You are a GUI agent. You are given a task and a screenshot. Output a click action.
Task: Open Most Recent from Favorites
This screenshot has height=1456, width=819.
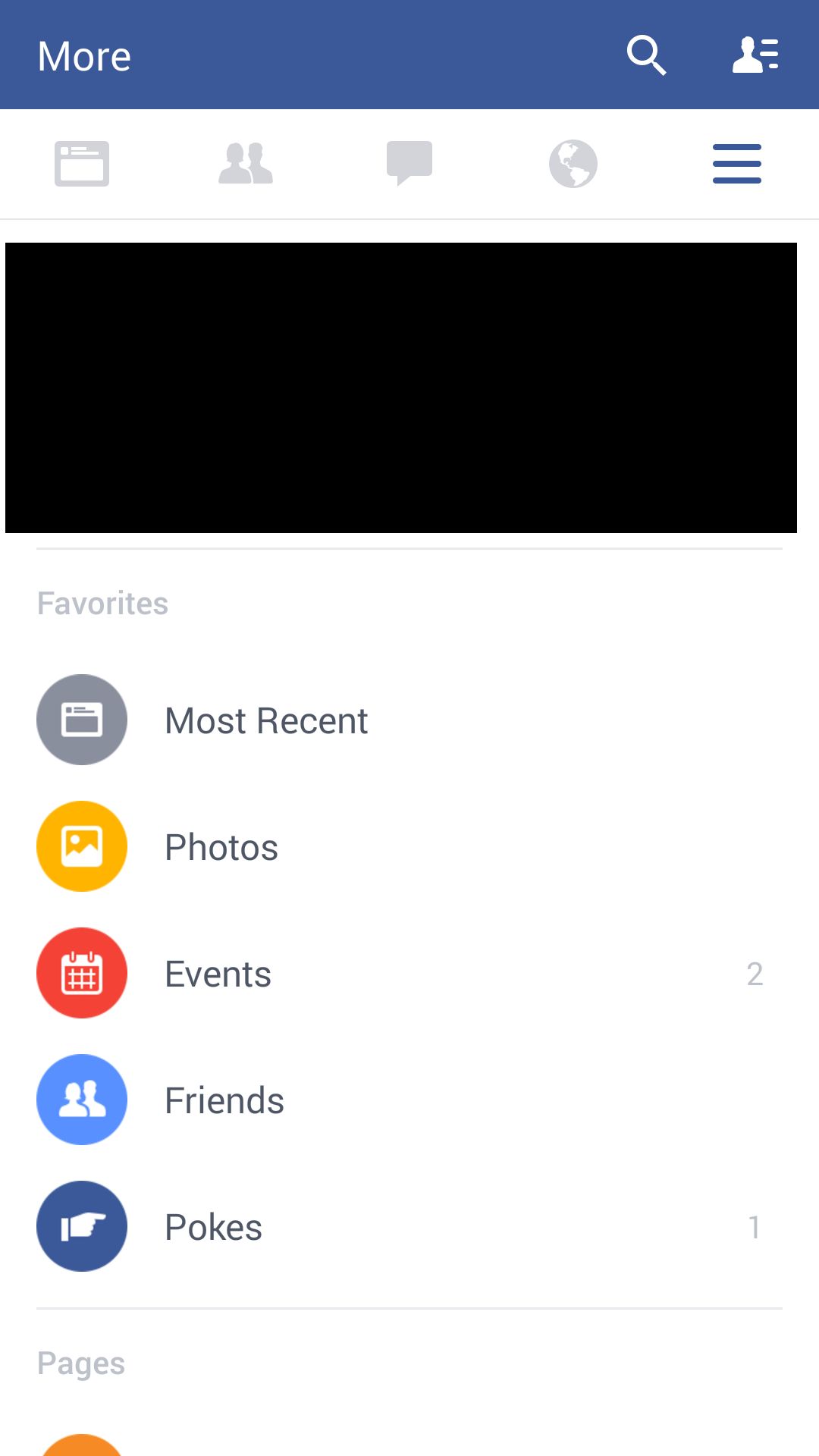265,720
